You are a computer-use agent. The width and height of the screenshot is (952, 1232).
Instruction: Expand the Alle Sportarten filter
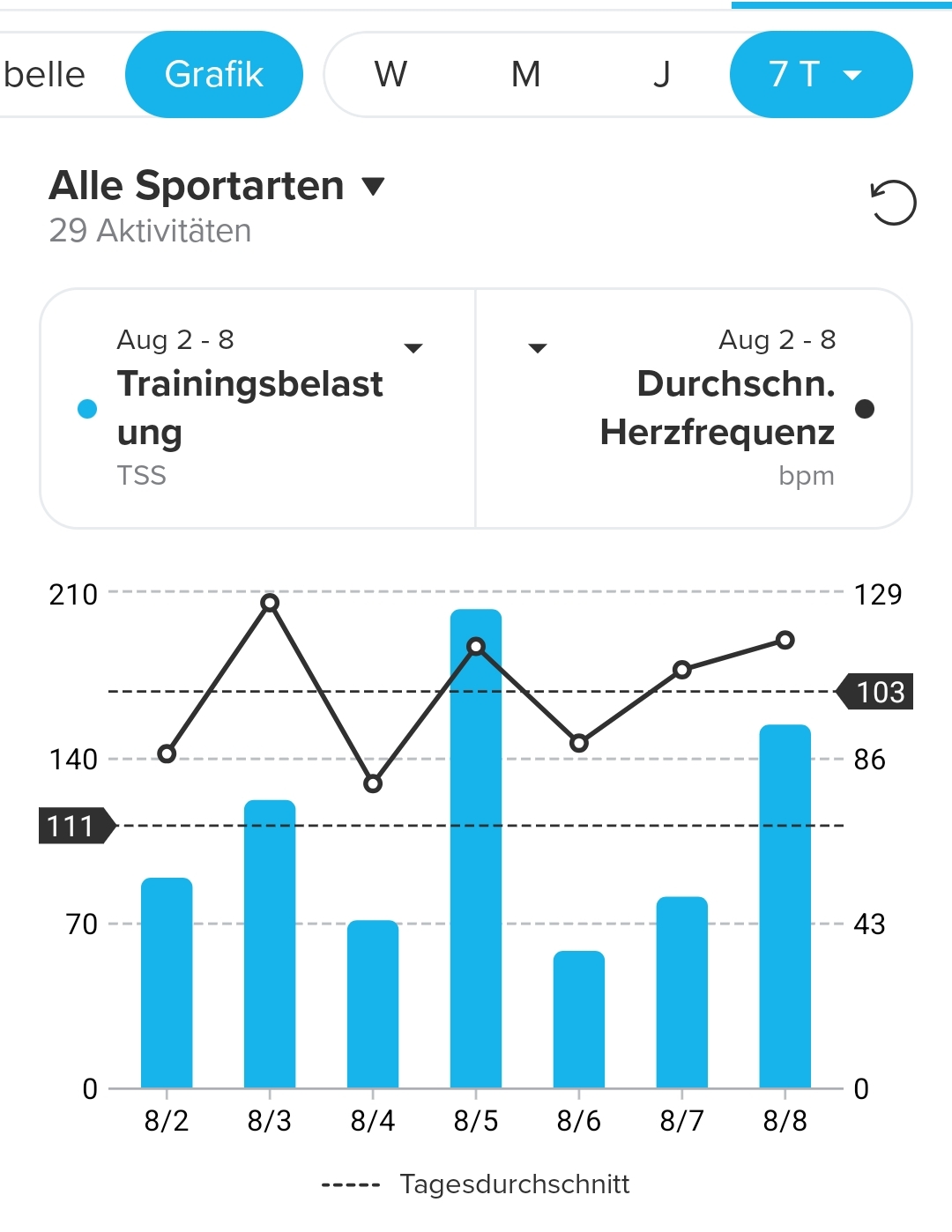218,186
